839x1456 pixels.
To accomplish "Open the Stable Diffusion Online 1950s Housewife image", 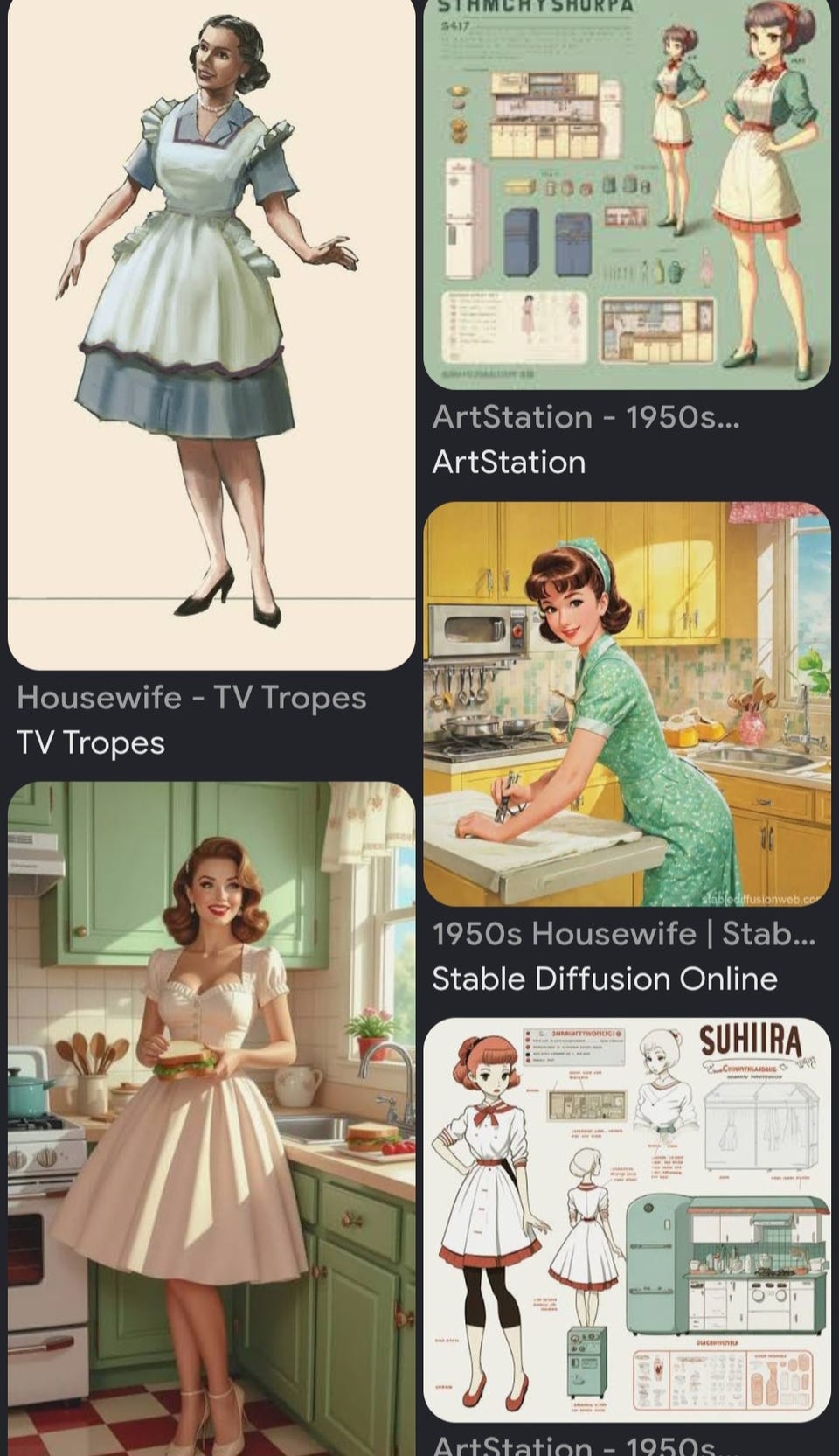I will [x=627, y=704].
